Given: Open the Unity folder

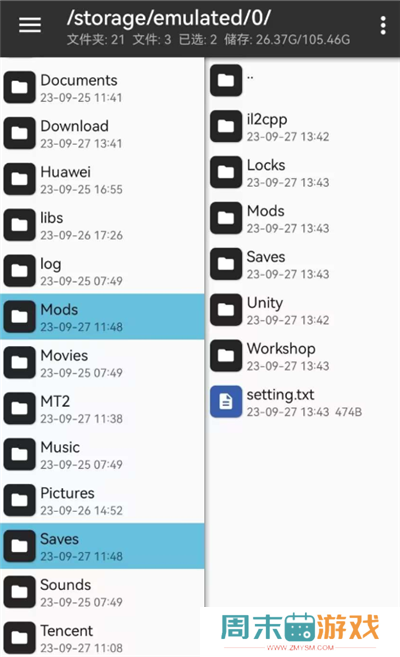Looking at the screenshot, I should [303, 310].
